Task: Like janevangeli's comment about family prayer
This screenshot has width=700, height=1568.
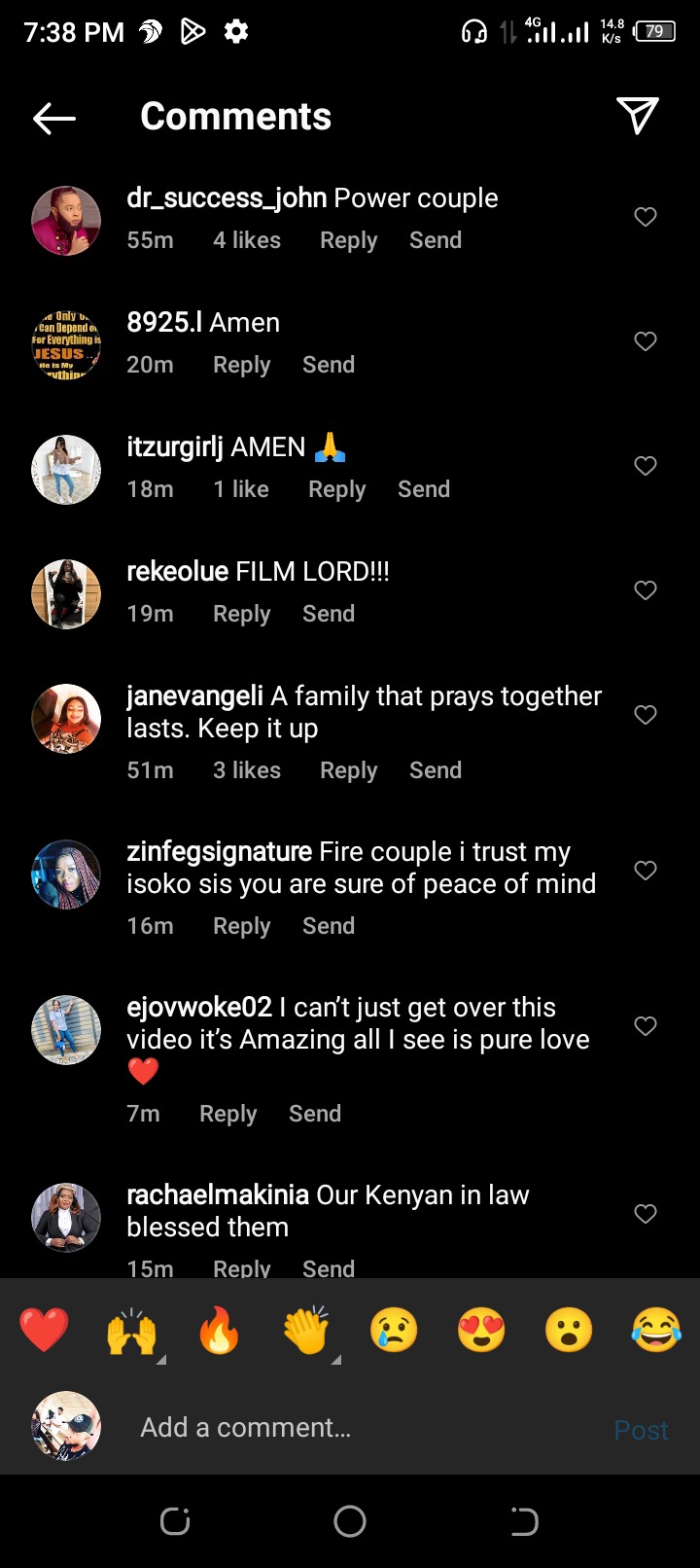Action: [x=646, y=715]
